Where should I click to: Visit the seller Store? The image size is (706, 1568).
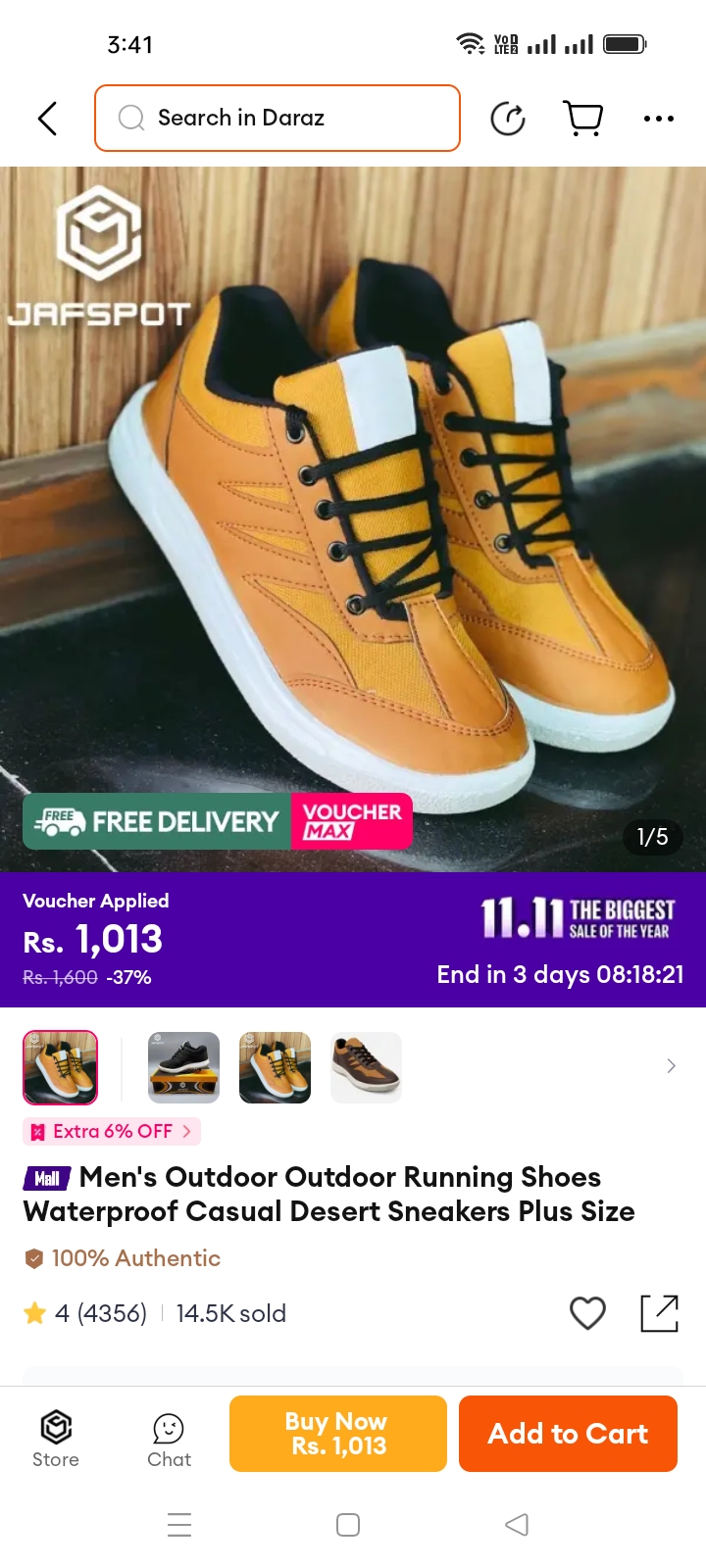(56, 1439)
